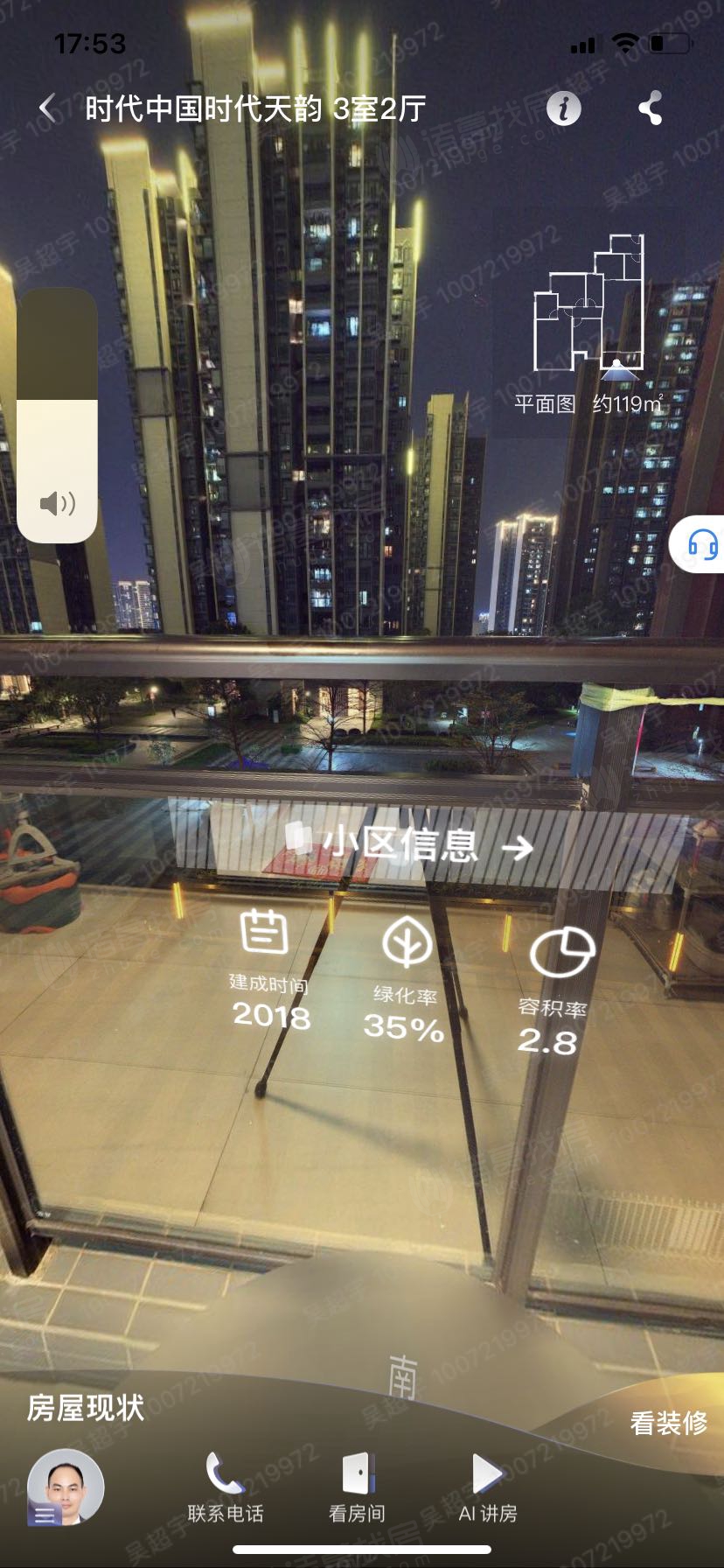Image resolution: width=724 pixels, height=1568 pixels.
Task: Go back using the arrow icon
Action: point(47,108)
